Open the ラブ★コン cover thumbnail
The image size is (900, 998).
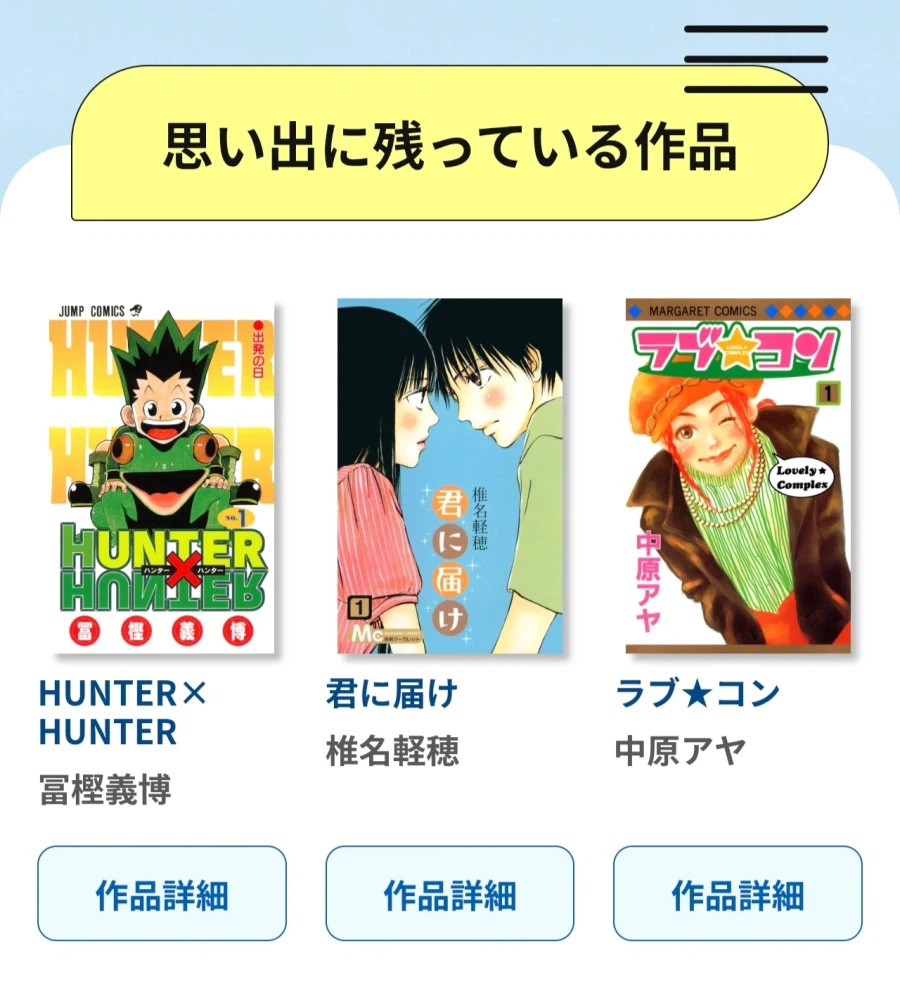coord(738,476)
